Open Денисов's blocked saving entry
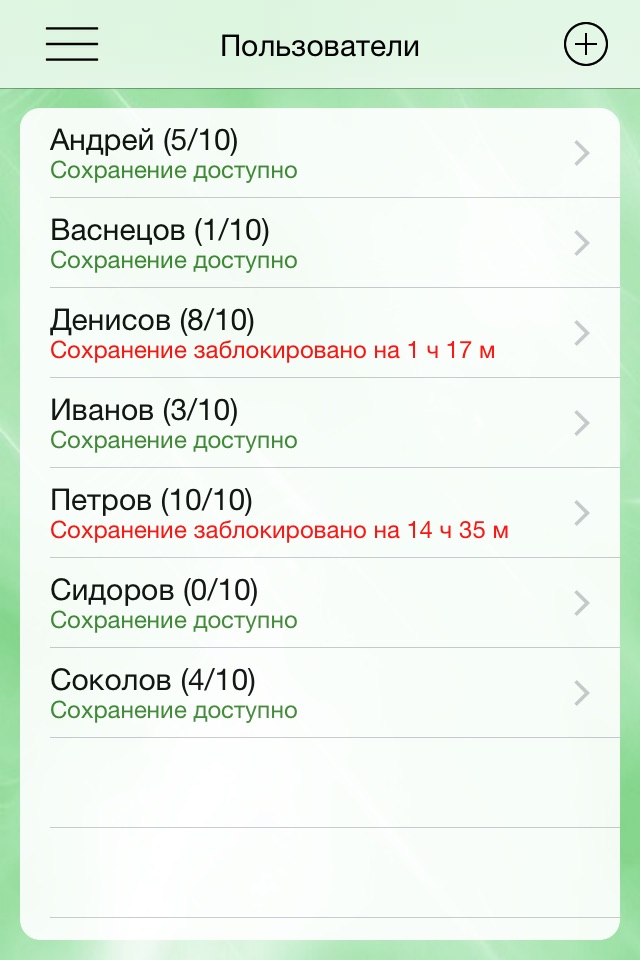This screenshot has height=960, width=640. coord(320,333)
